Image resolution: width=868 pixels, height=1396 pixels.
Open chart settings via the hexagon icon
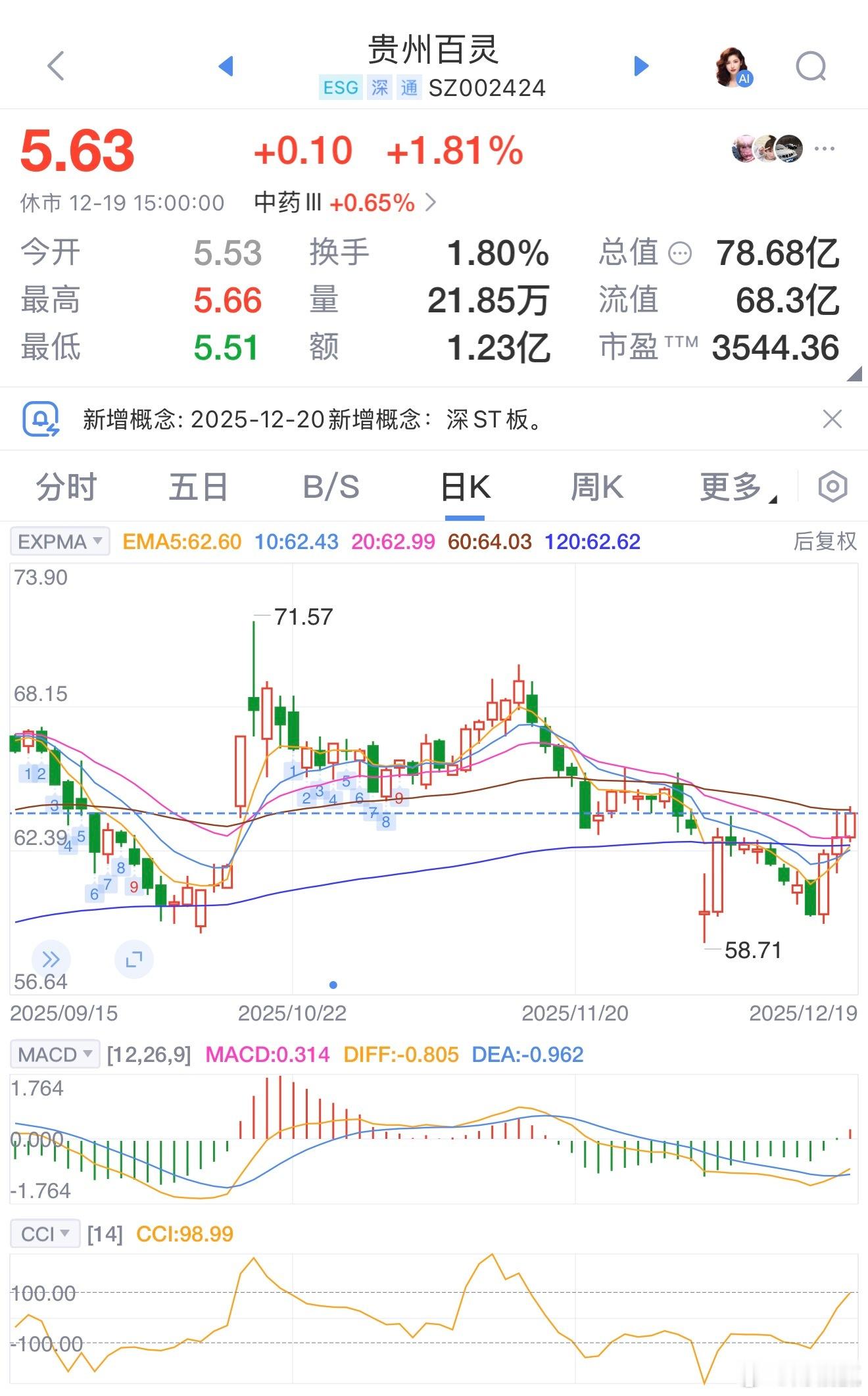coord(834,487)
